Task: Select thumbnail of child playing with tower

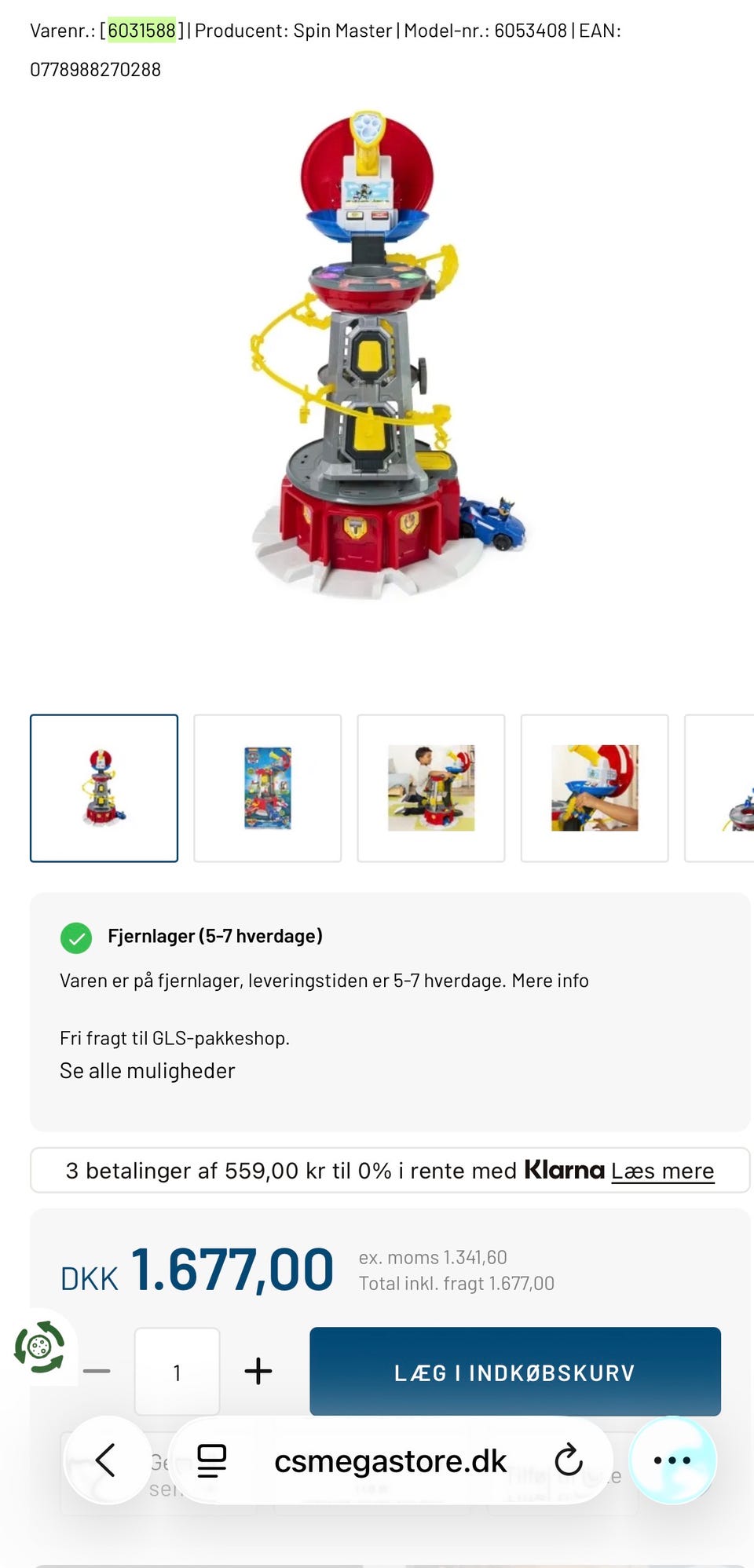Action: 430,788
